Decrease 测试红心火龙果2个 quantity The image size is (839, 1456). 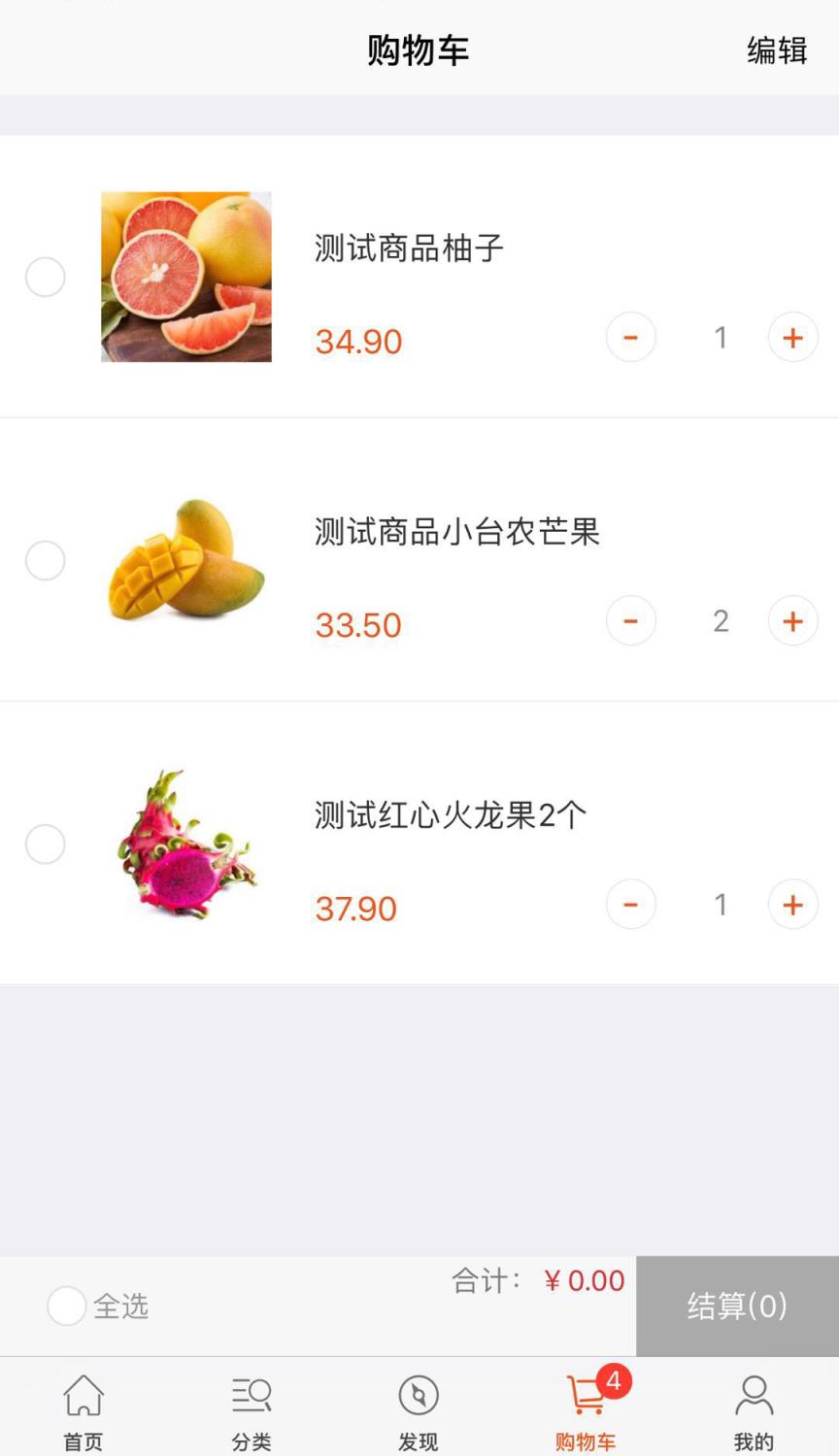click(630, 904)
